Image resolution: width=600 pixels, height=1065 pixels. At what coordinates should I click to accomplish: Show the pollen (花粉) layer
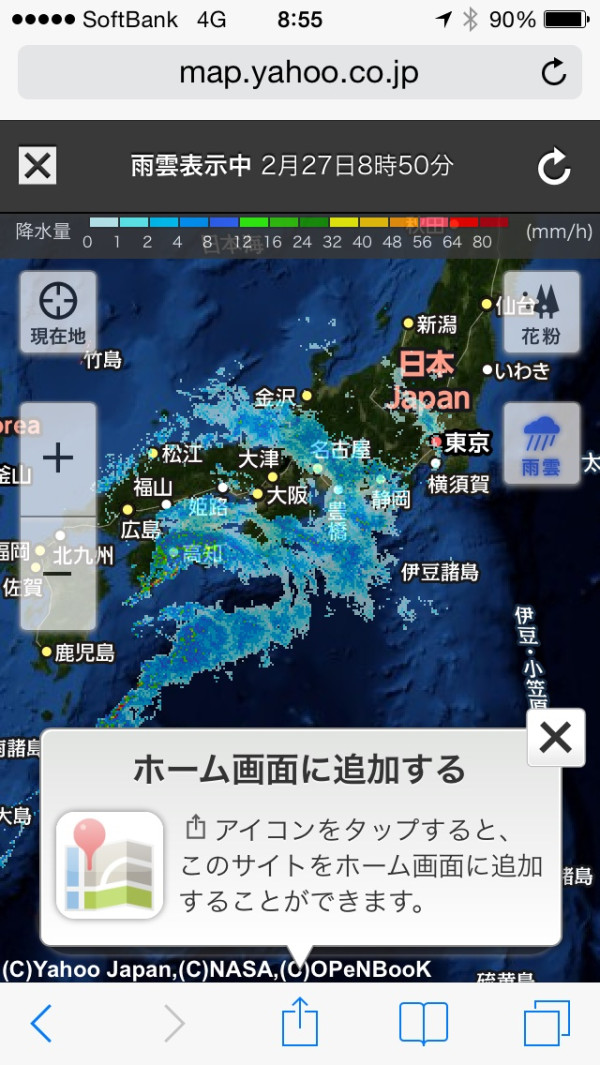[x=542, y=312]
